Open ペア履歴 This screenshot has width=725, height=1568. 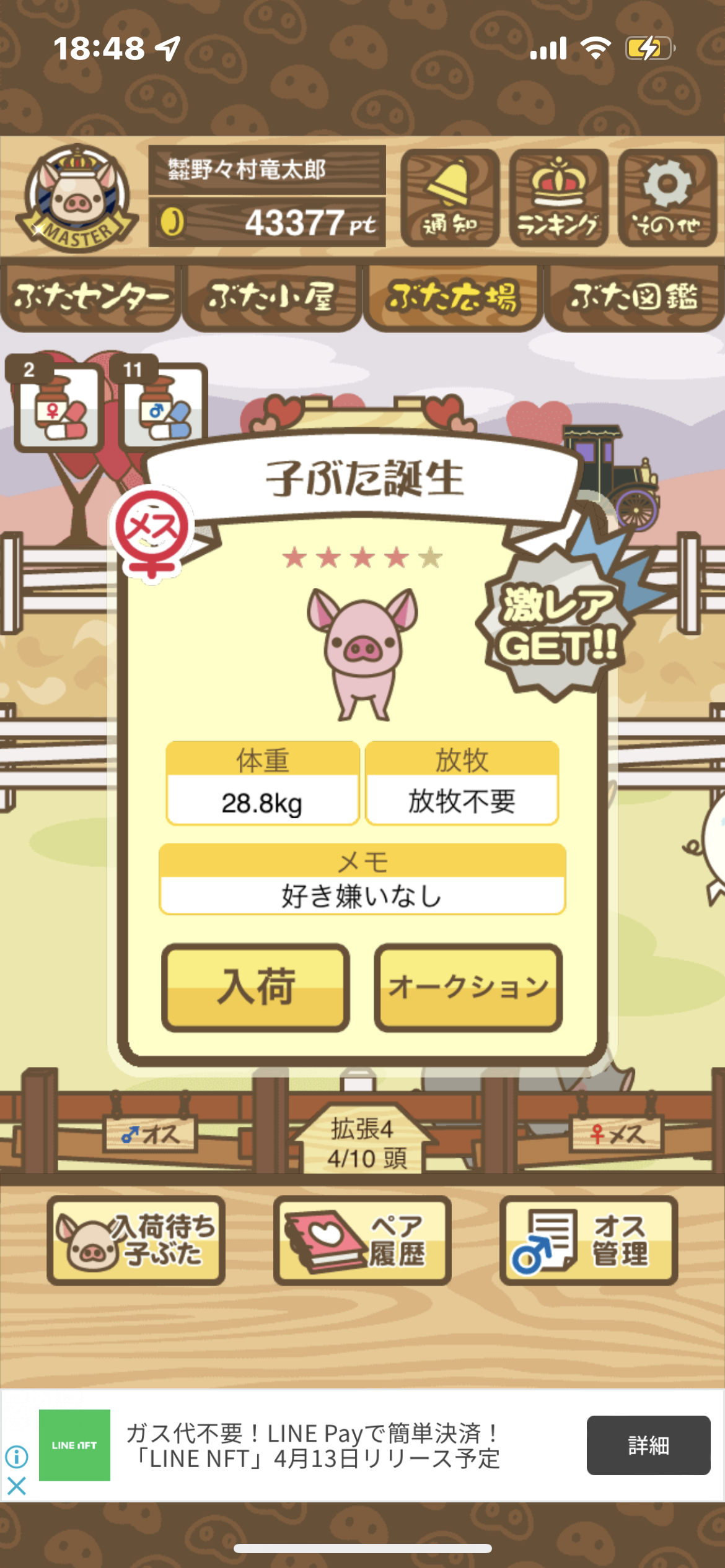point(362,1240)
